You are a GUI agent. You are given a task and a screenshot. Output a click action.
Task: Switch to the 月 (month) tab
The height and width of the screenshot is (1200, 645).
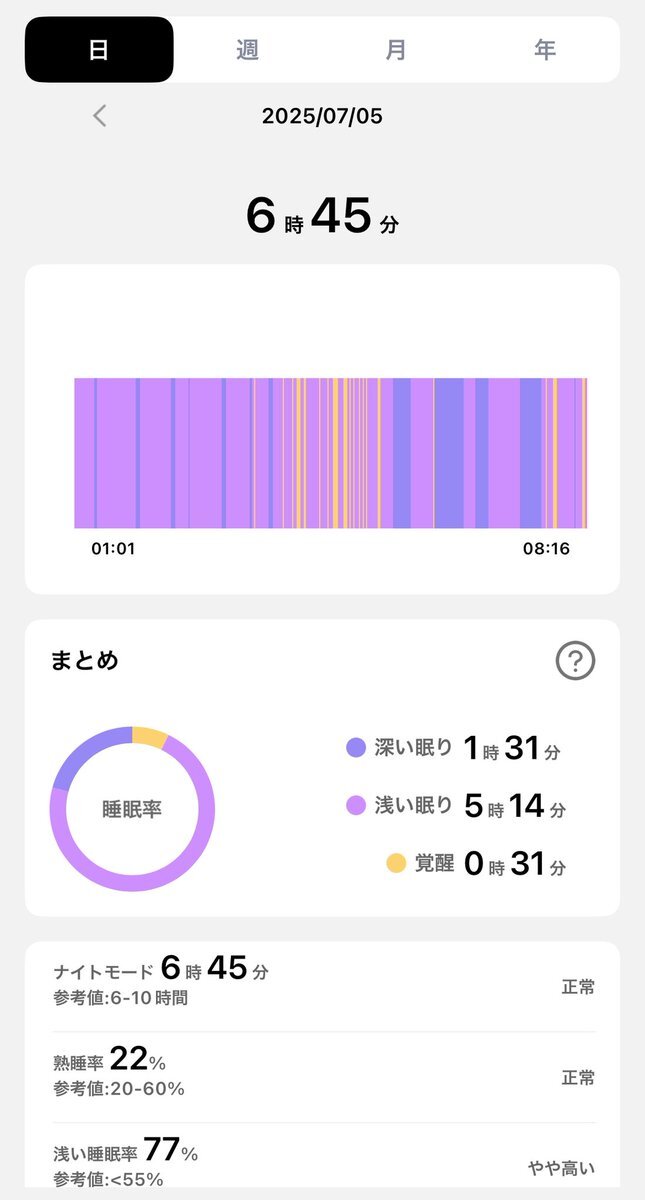[396, 50]
